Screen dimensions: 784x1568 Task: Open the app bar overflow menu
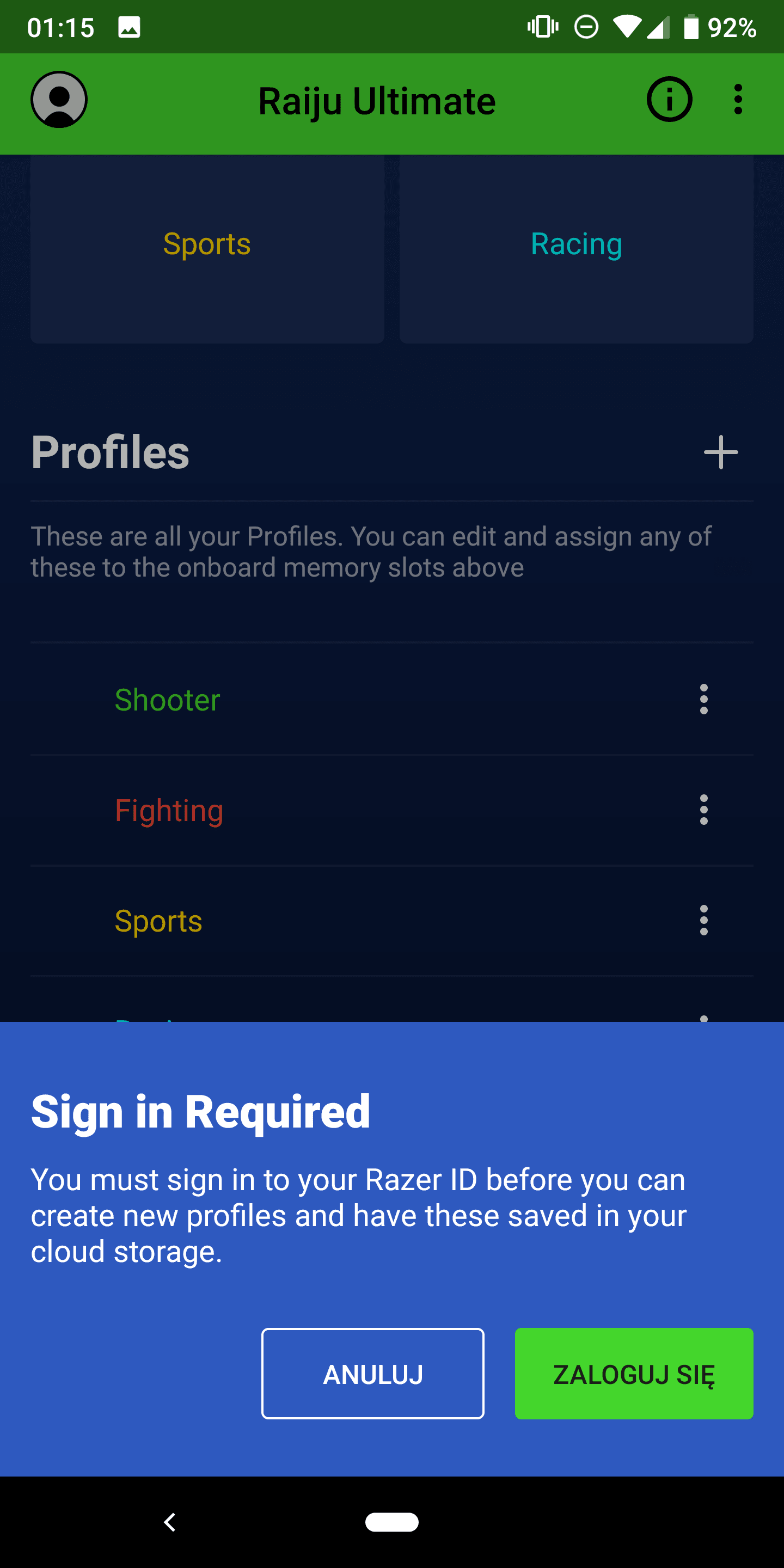(738, 100)
